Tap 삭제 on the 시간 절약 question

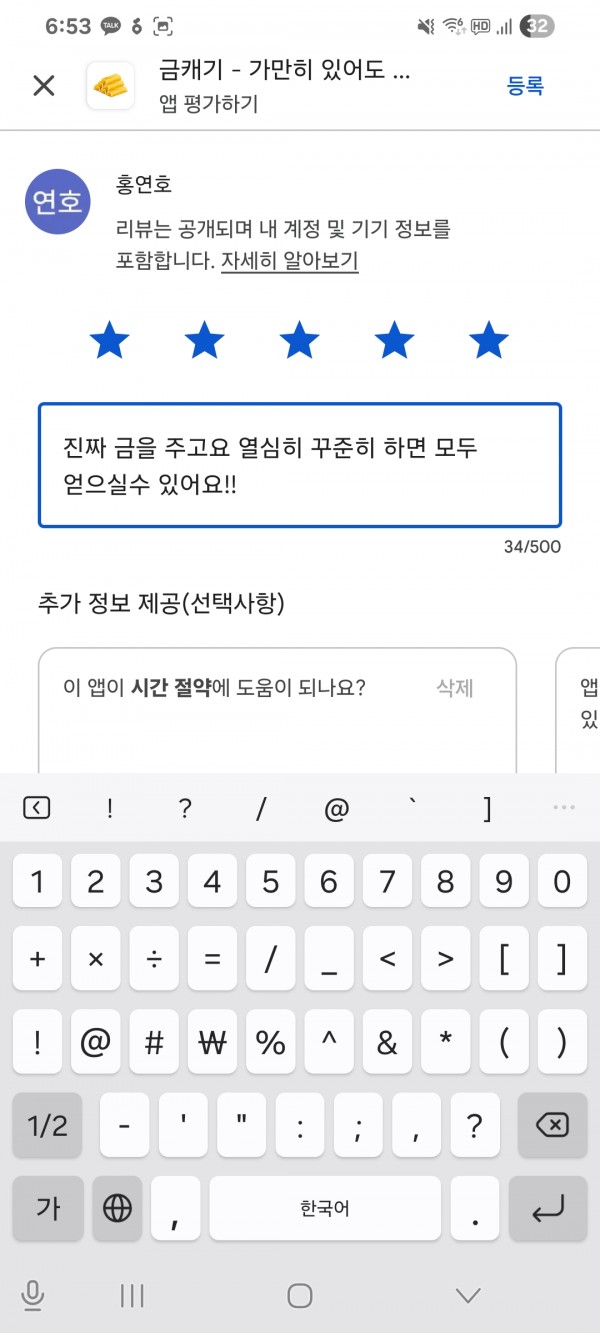455,688
